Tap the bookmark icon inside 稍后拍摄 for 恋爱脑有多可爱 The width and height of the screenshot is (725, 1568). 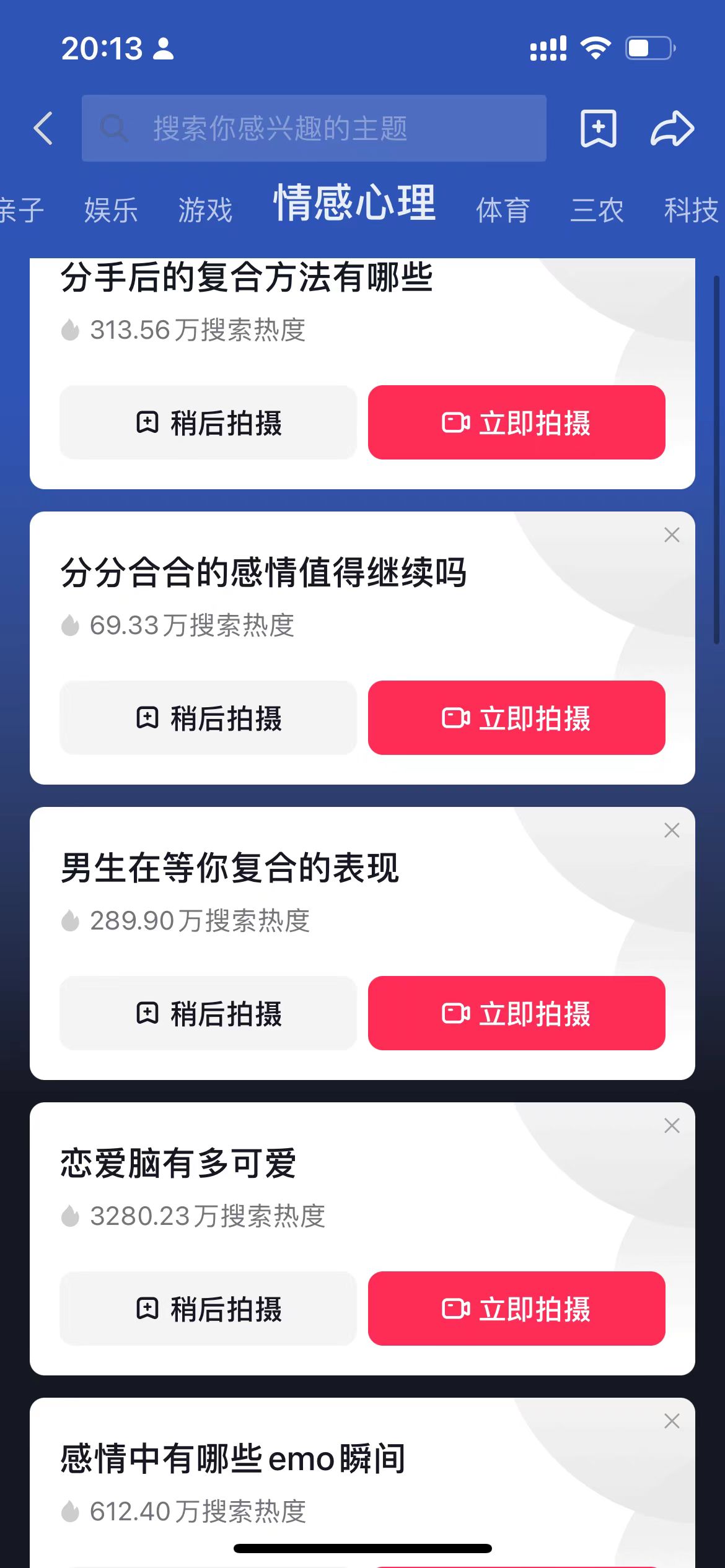coord(146,1309)
